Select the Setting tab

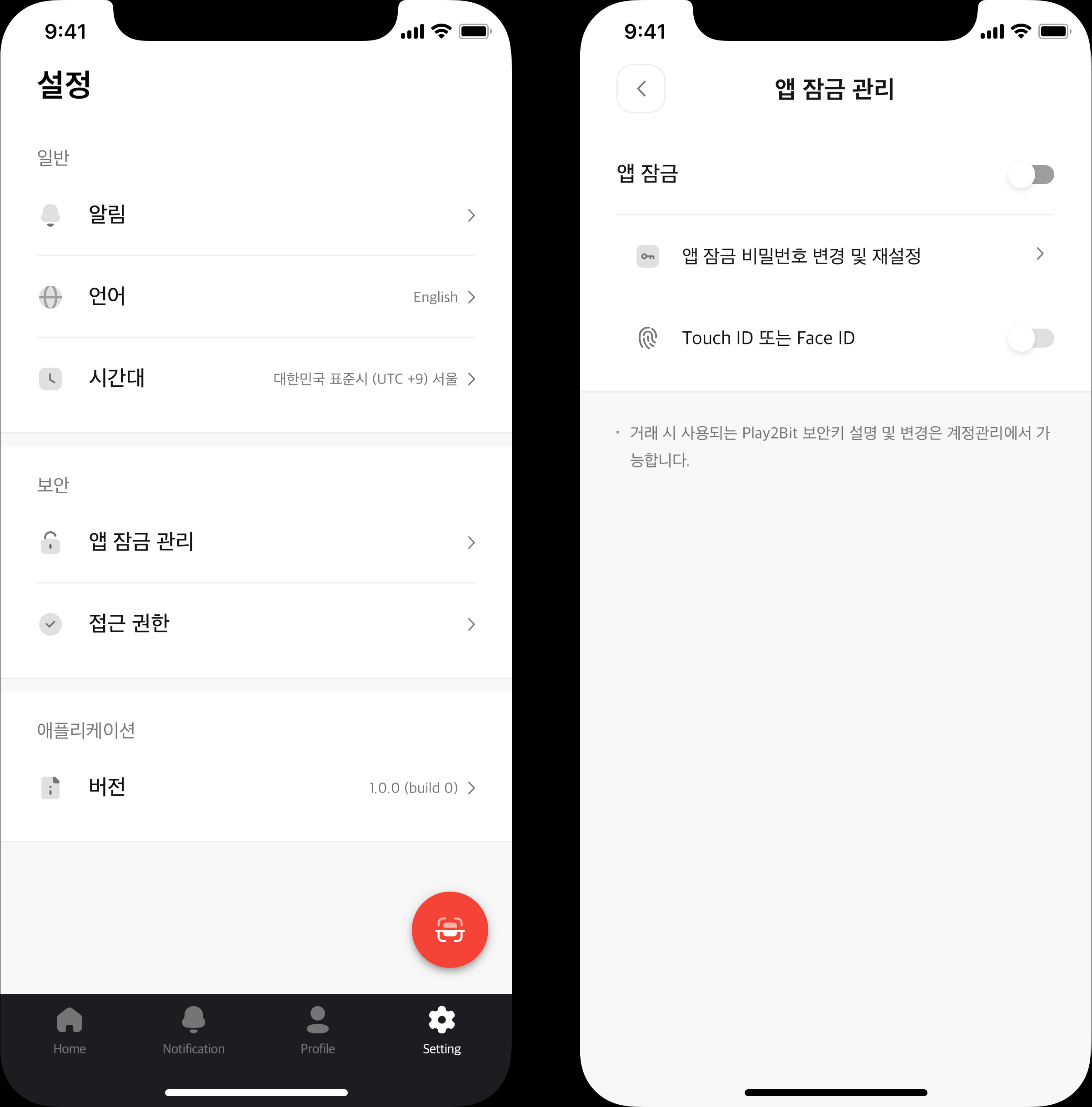pyautogui.click(x=441, y=1030)
